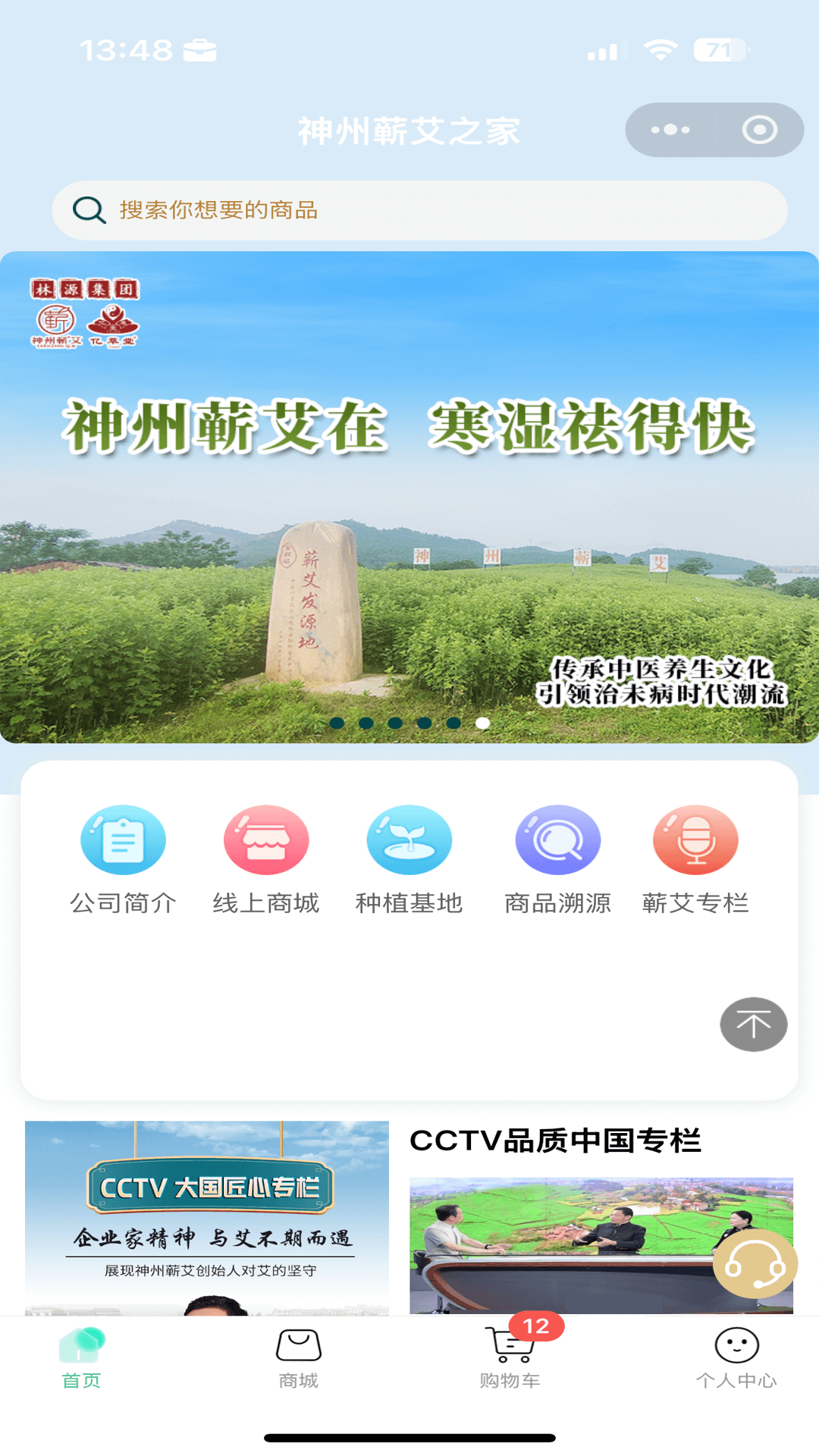
Task: Tap the search box for products
Action: pyautogui.click(x=419, y=210)
